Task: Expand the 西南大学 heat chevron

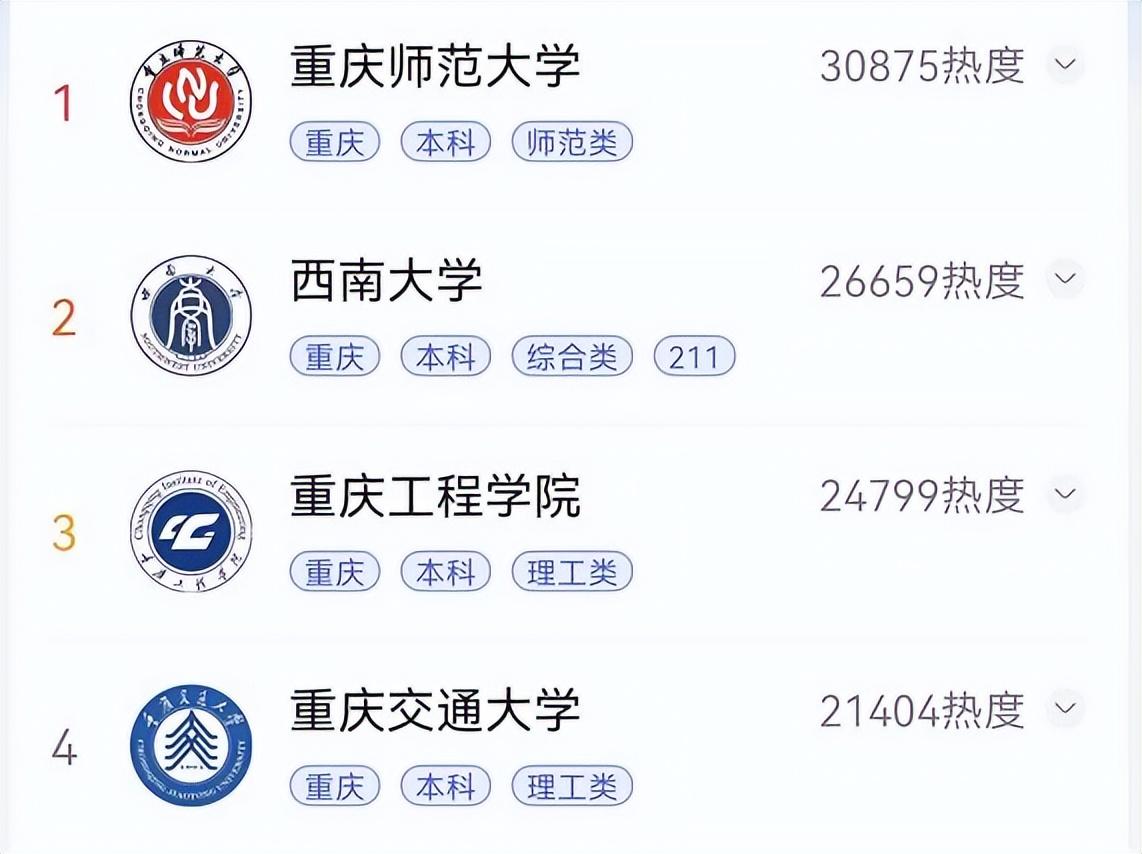Action: point(1066,278)
